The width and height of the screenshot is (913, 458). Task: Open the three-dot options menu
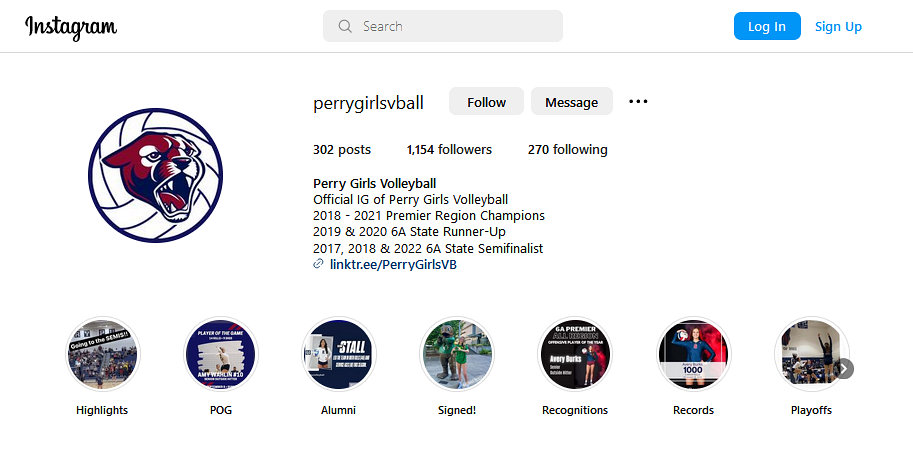pos(638,101)
